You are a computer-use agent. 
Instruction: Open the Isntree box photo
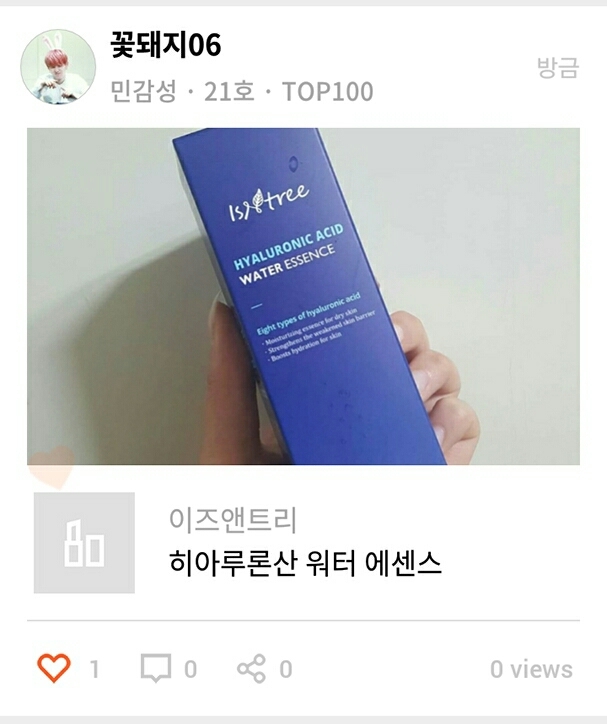point(303,296)
